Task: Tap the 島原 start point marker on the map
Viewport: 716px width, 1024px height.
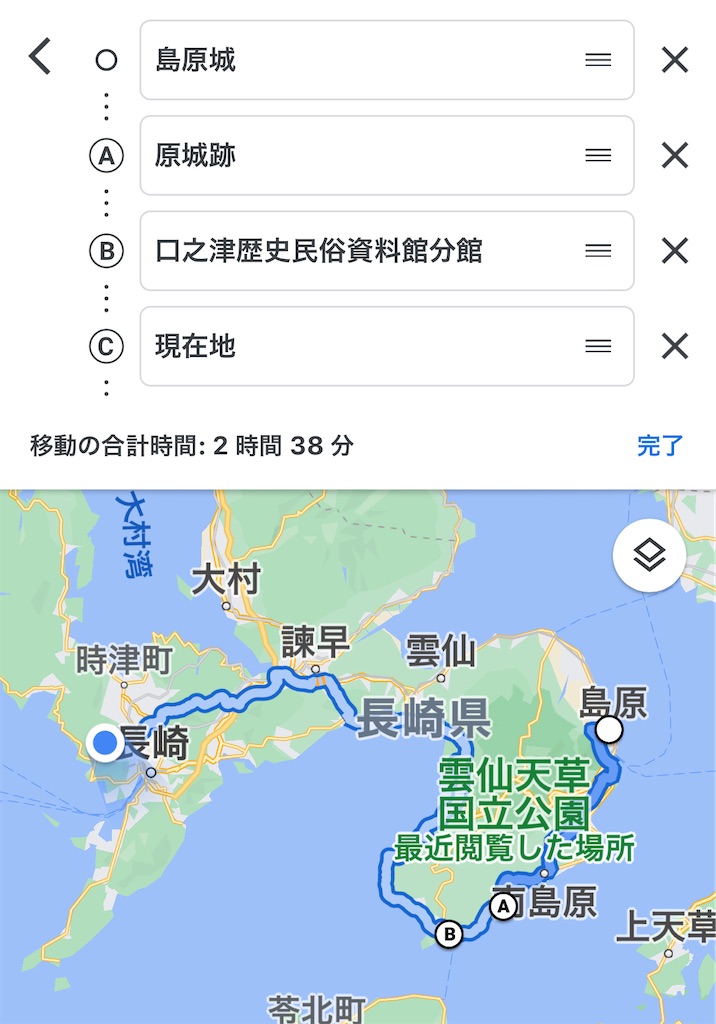Action: (x=608, y=731)
